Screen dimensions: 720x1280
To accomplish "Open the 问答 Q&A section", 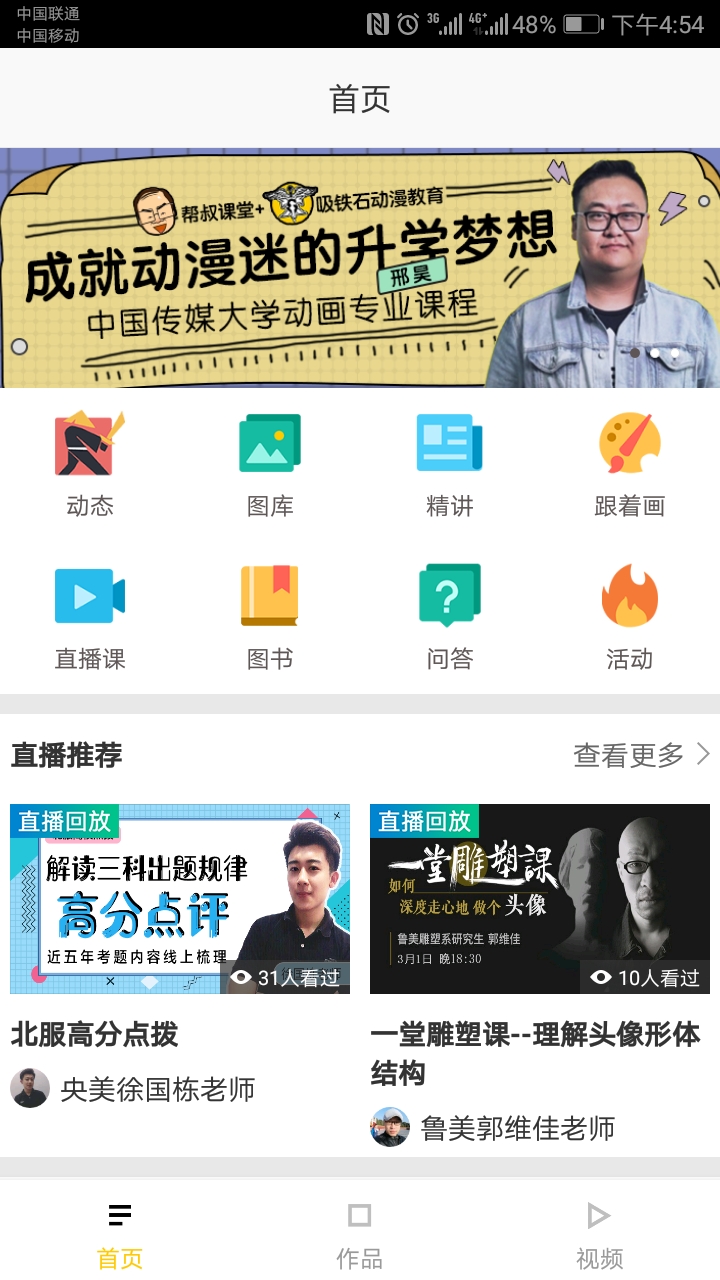I will coord(450,615).
